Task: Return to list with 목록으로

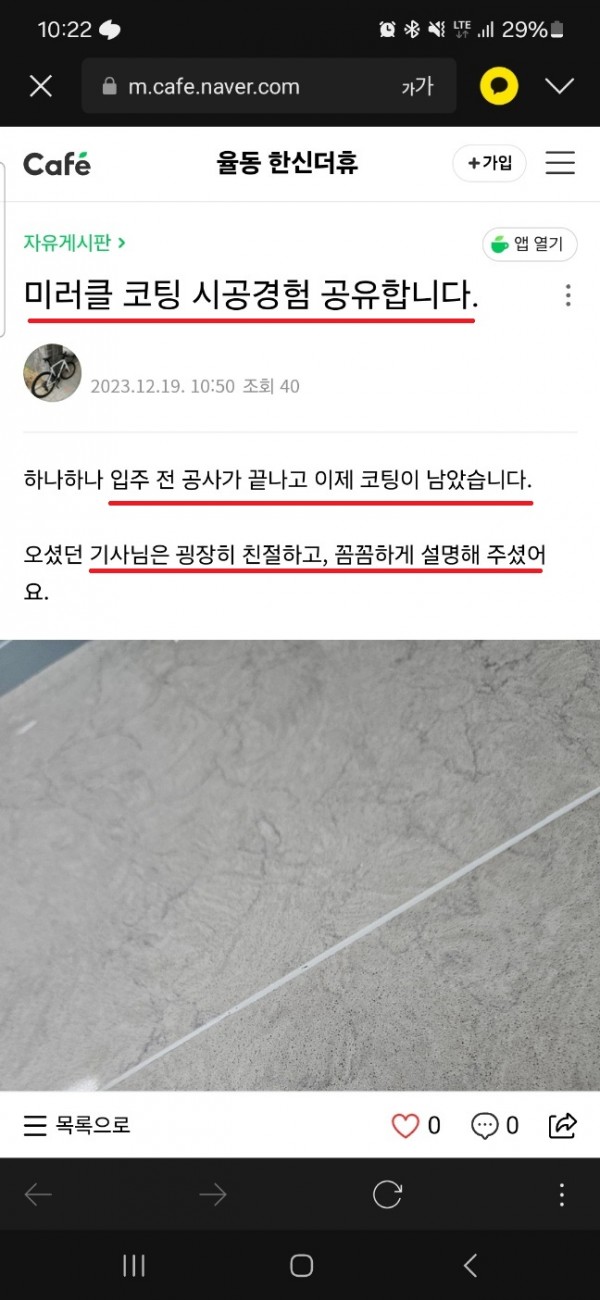Action: coord(77,1125)
